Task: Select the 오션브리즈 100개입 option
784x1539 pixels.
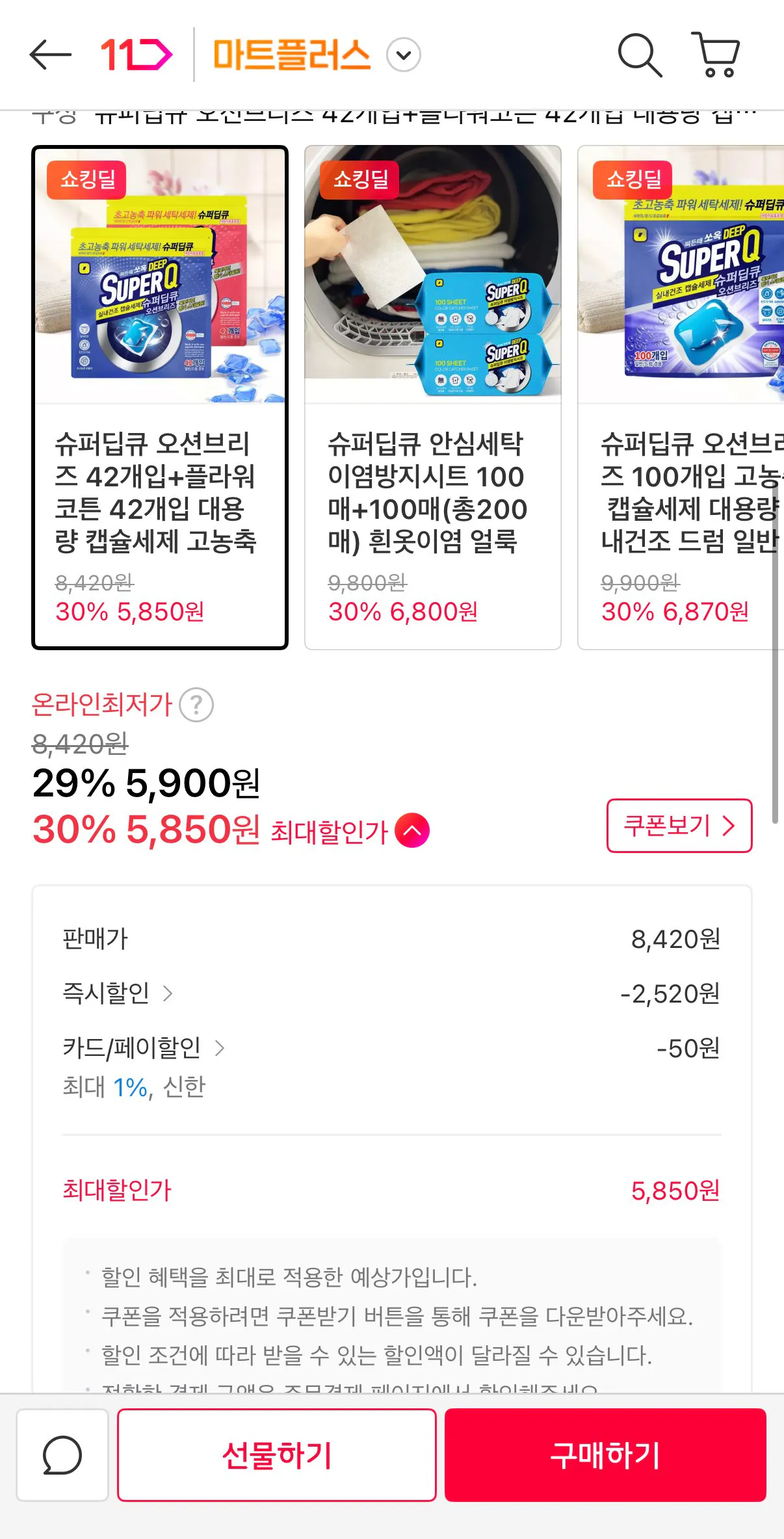Action: [x=683, y=397]
